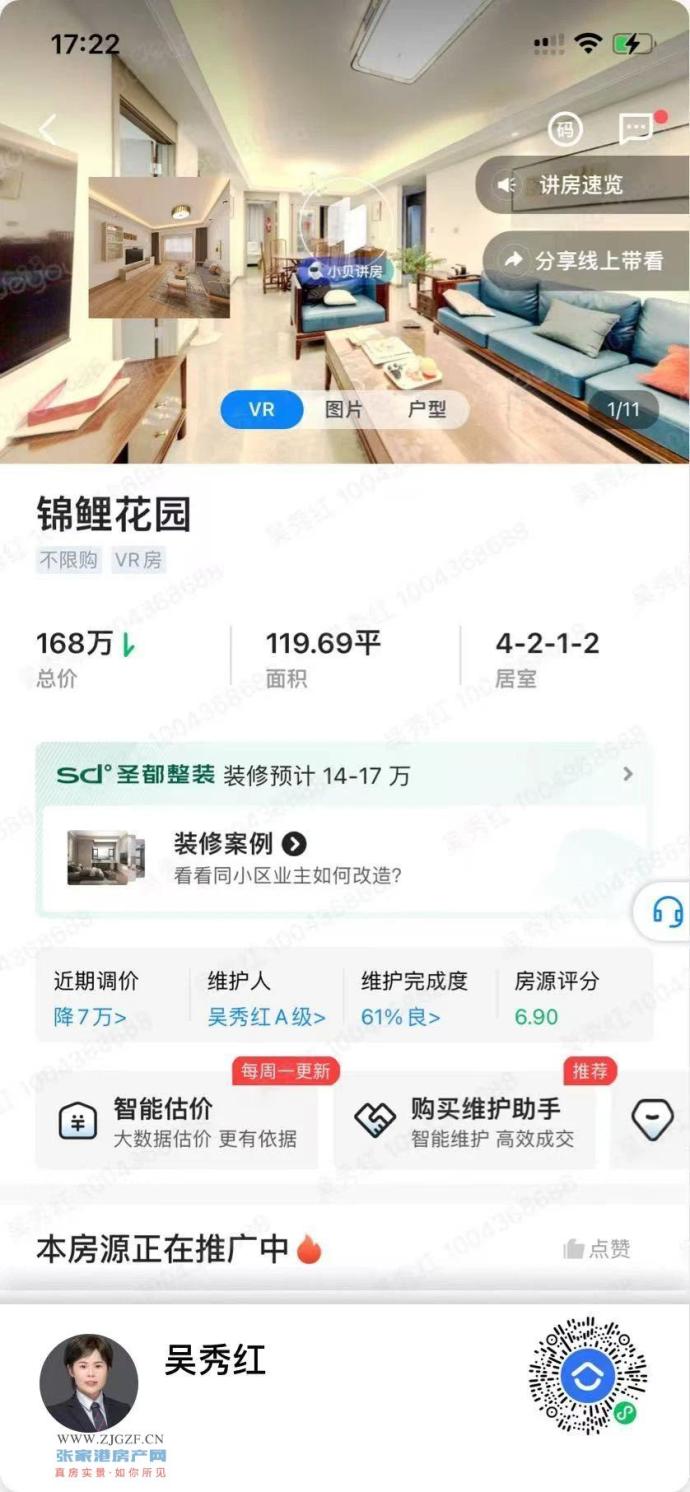Image resolution: width=690 pixels, height=1492 pixels.
Task: Switch to the 图片 tab
Action: (344, 409)
